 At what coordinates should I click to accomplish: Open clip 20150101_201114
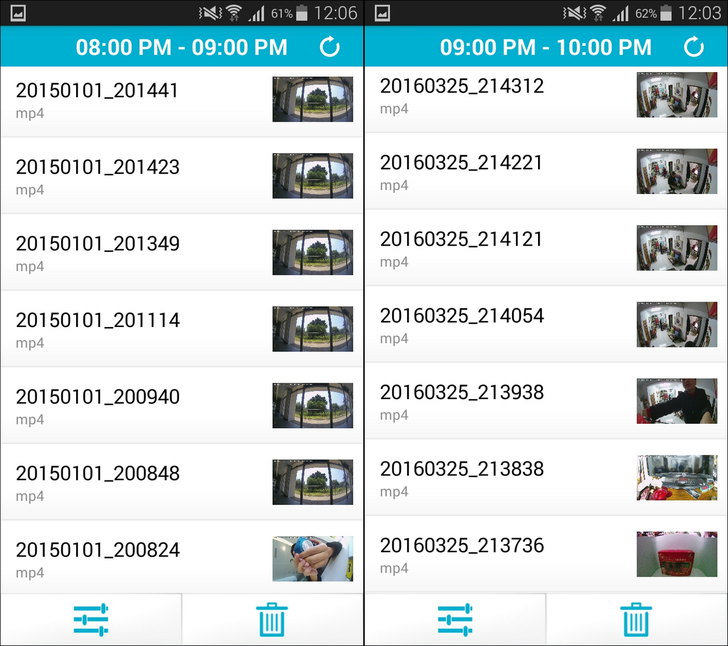point(180,329)
